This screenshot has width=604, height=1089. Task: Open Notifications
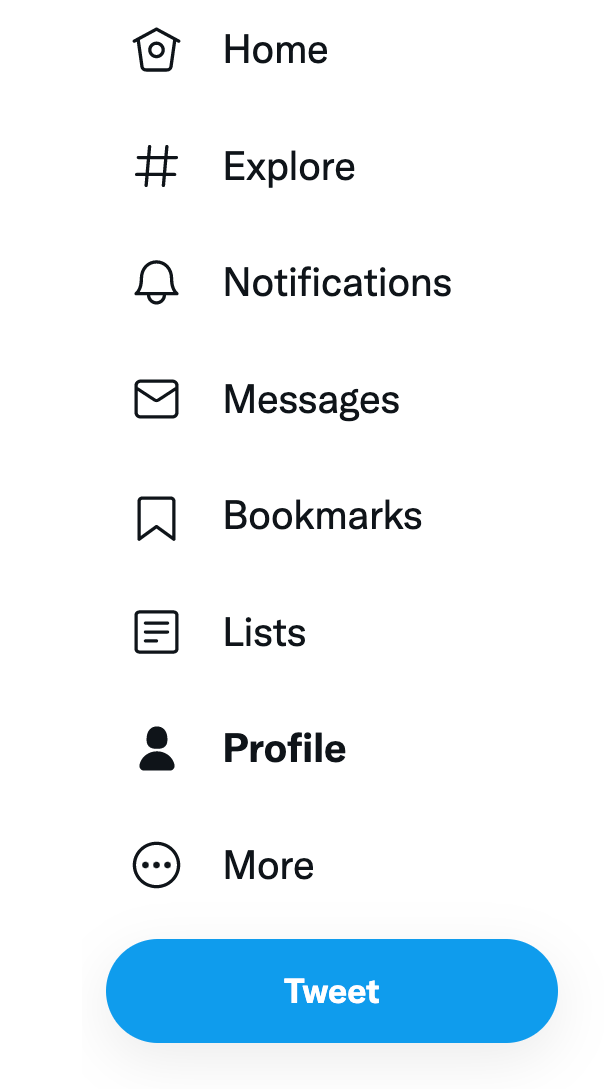[292, 283]
